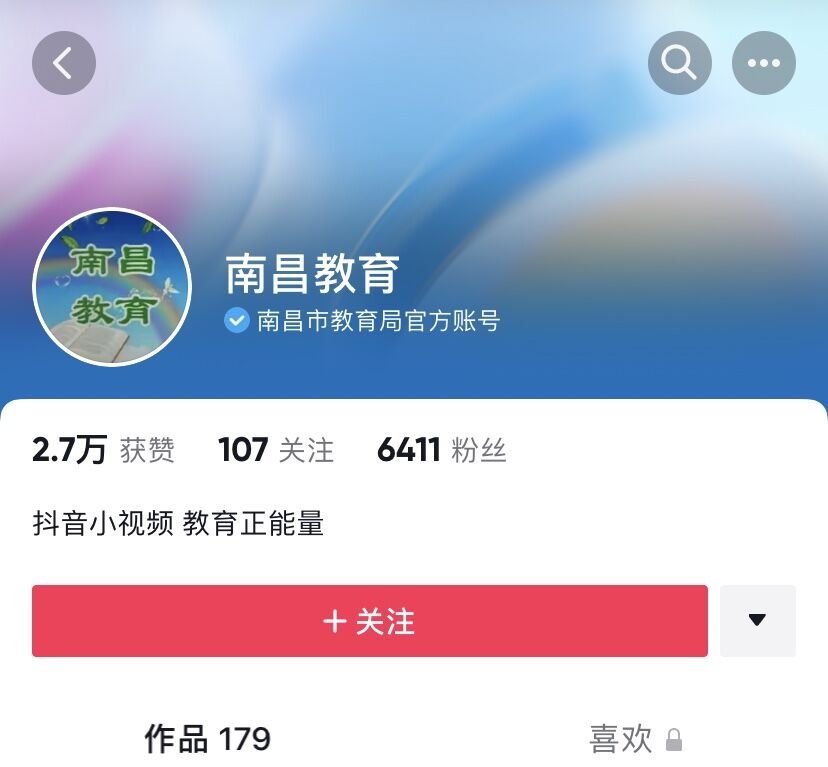Go back using the arrow icon
Image resolution: width=828 pixels, height=767 pixels.
tap(64, 64)
